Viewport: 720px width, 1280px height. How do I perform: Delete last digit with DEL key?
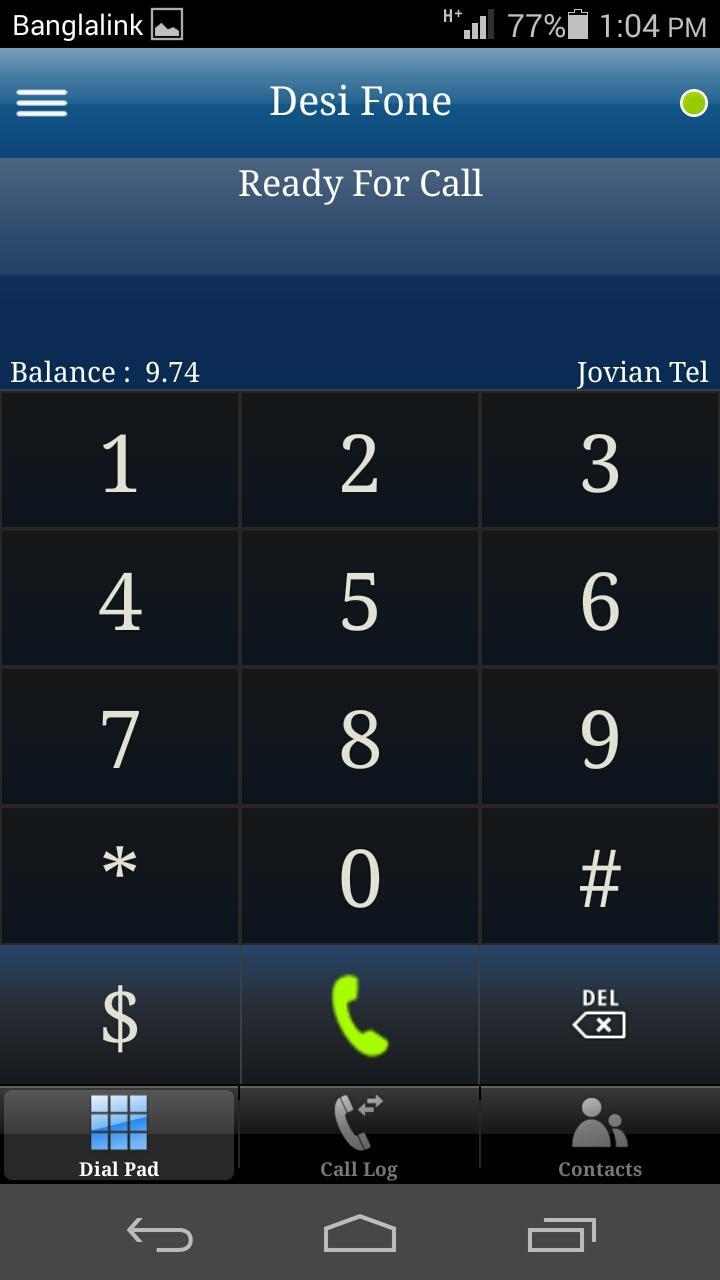[x=600, y=1016]
